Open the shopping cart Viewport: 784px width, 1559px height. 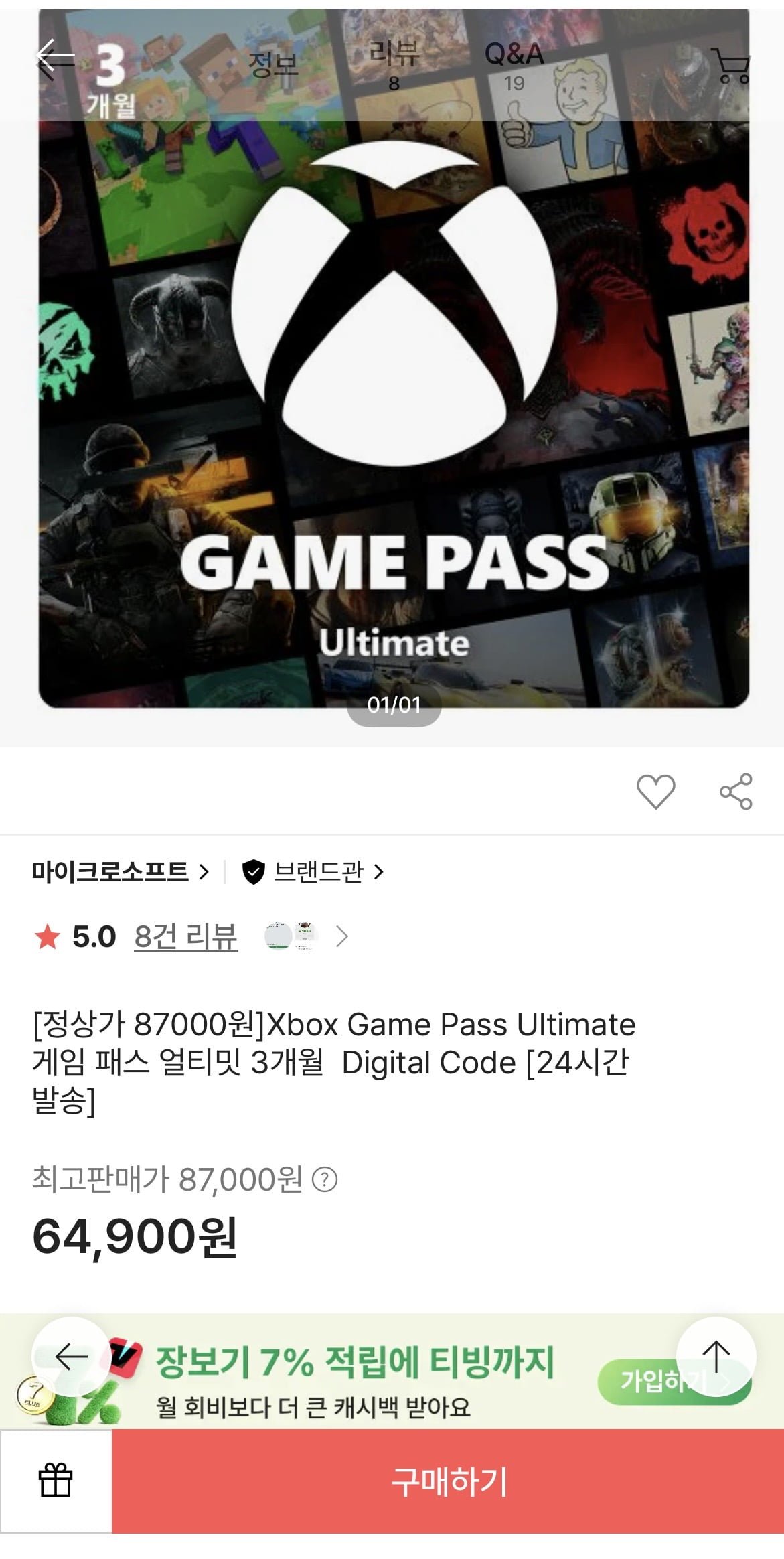pyautogui.click(x=732, y=66)
